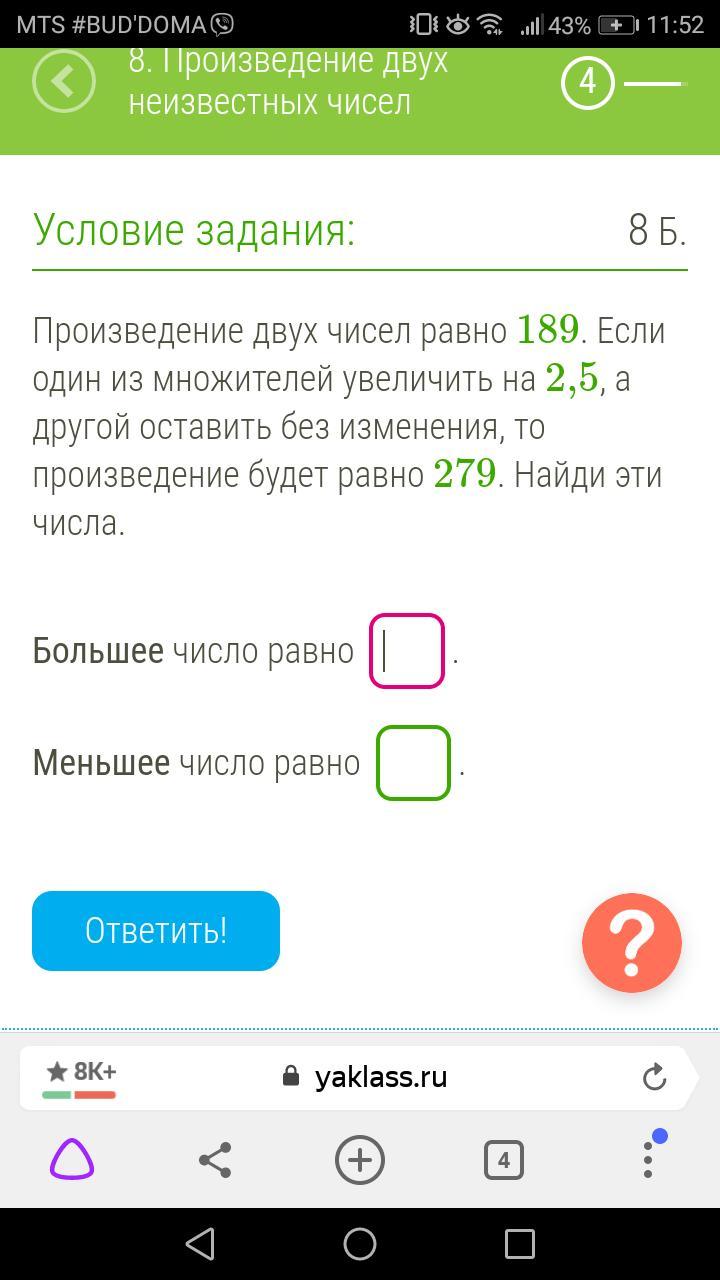Submit answer with «Ответить!» button
Viewport: 720px width, 1280px height.
[x=156, y=930]
